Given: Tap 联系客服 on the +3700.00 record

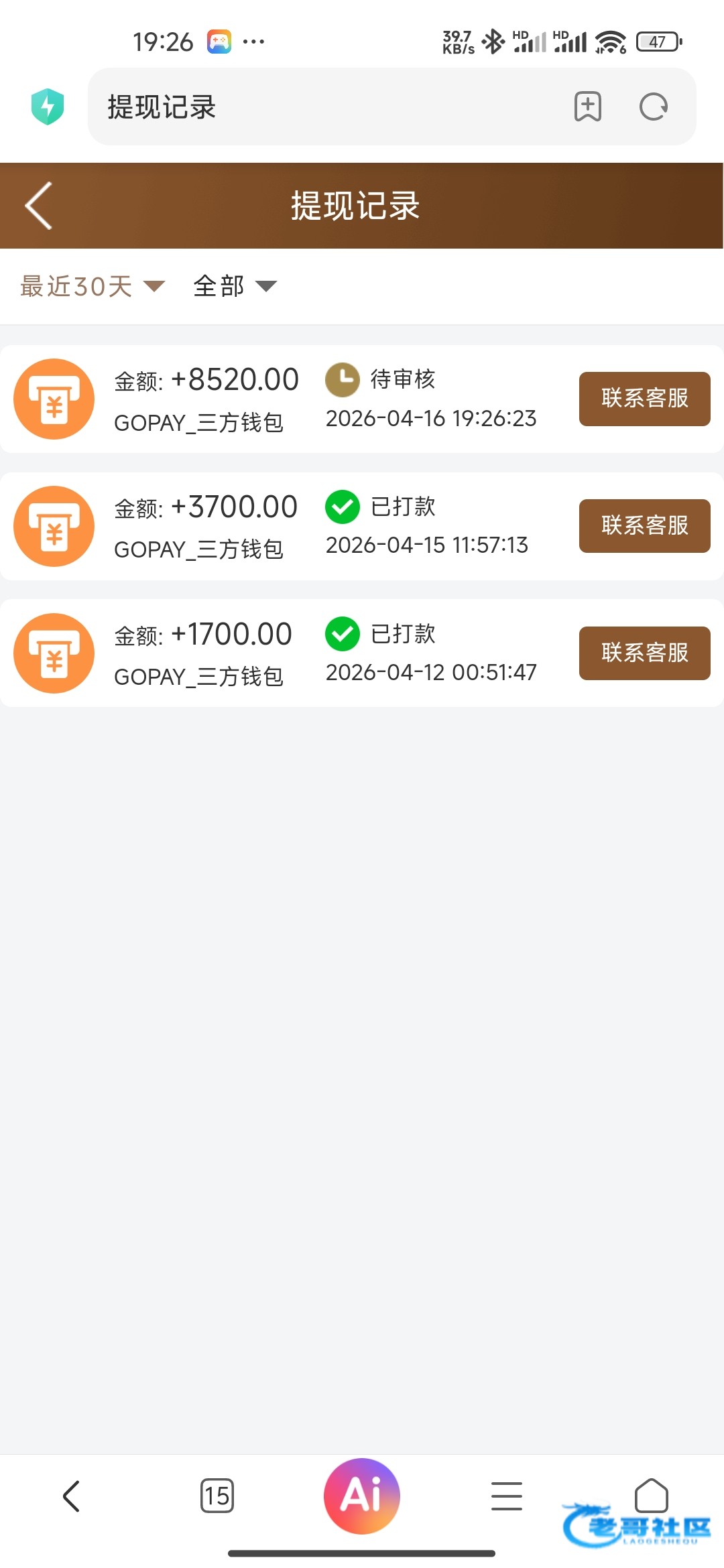Looking at the screenshot, I should (x=644, y=526).
